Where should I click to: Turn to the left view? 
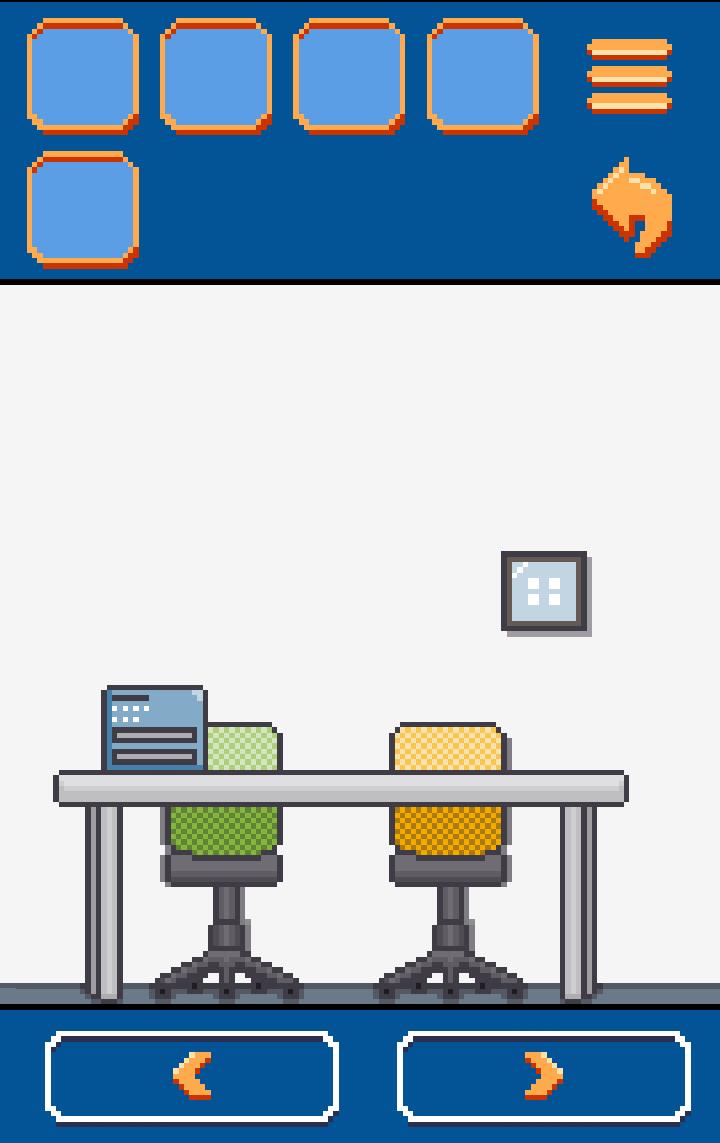pos(192,1076)
